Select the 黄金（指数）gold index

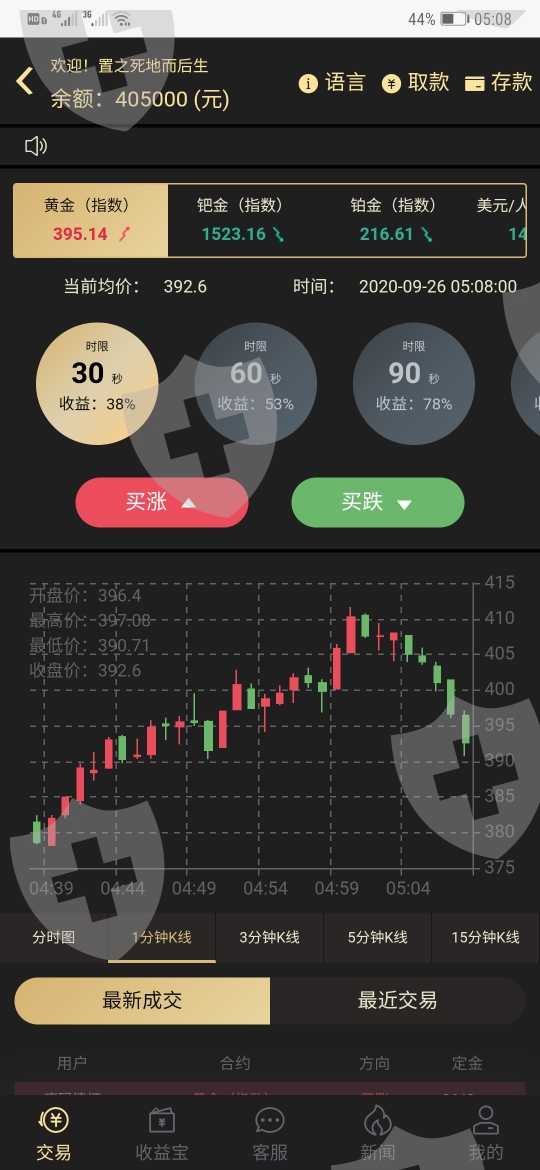point(91,220)
